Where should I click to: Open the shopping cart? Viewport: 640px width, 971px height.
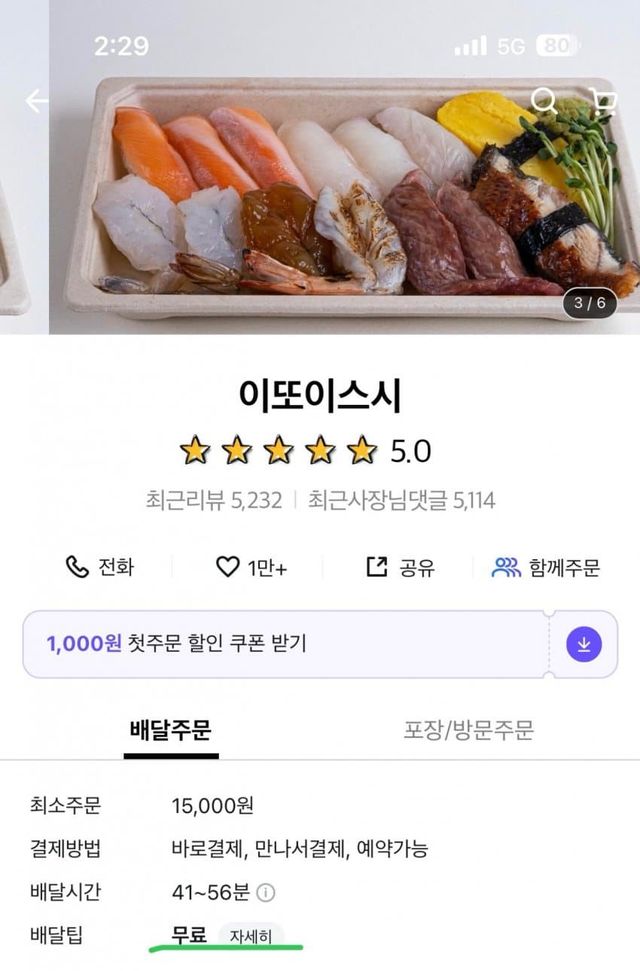tap(602, 100)
